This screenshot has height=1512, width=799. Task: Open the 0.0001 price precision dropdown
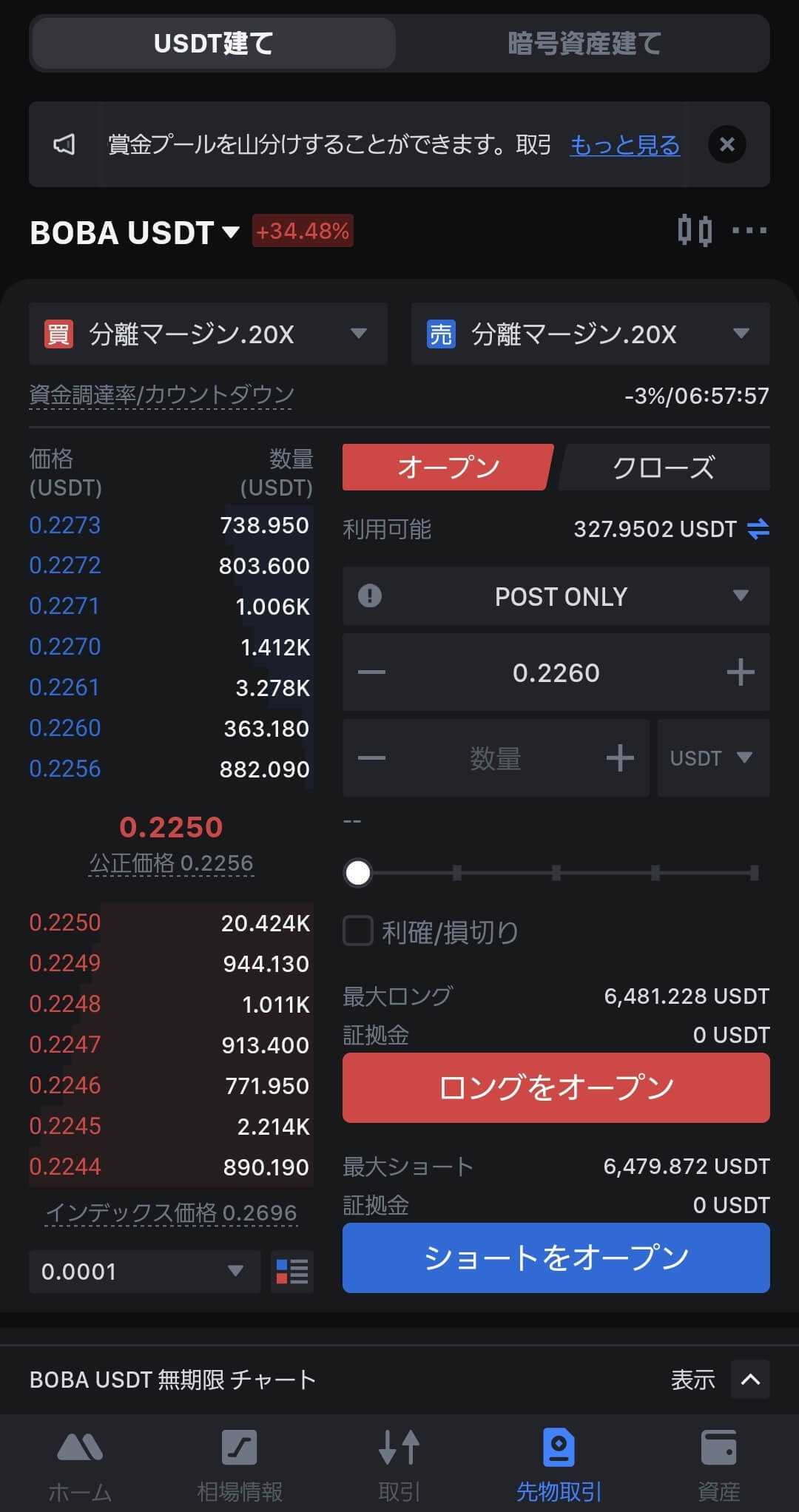coord(144,1272)
